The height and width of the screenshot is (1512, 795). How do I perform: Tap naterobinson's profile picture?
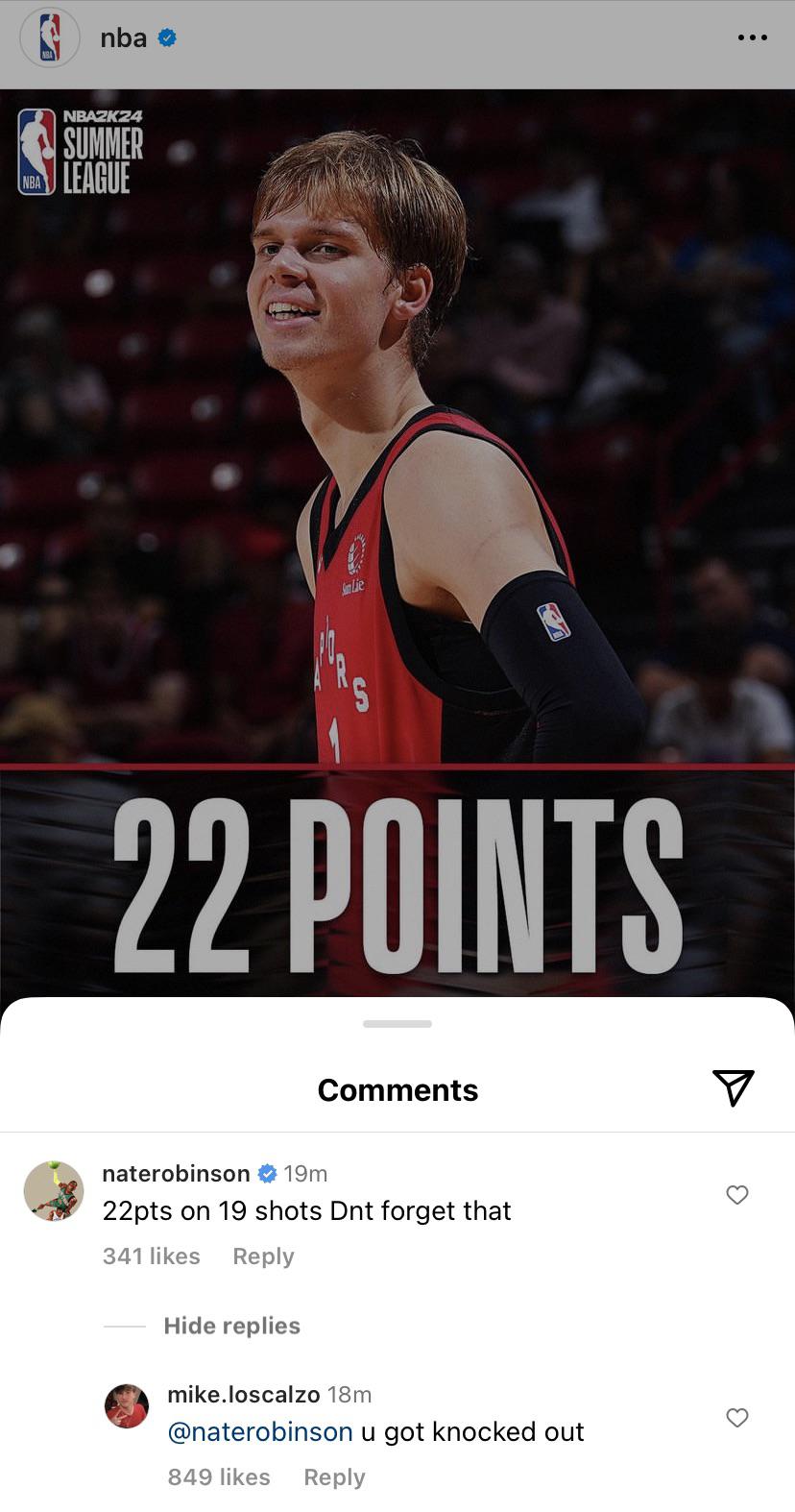(x=54, y=1191)
